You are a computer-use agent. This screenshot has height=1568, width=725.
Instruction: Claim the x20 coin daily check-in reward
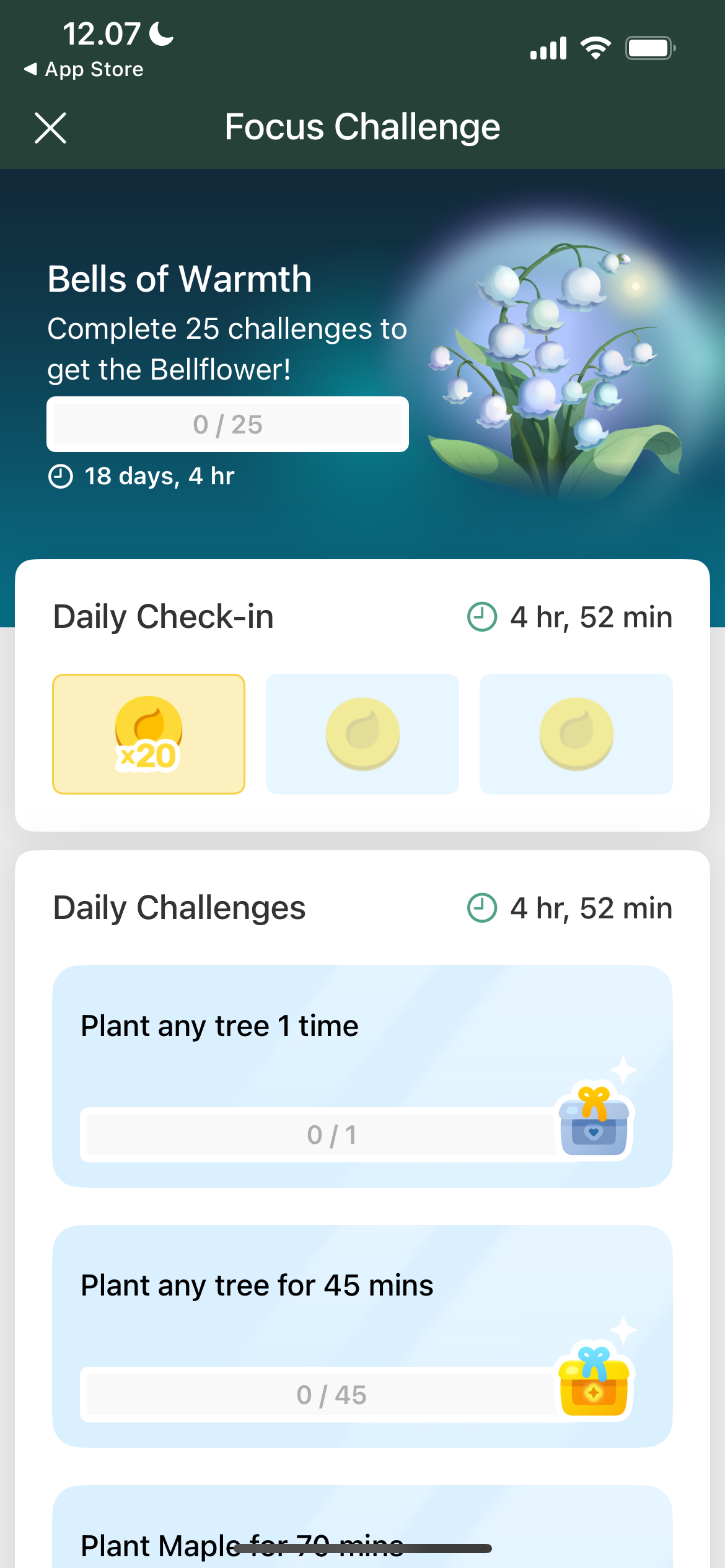coord(149,734)
